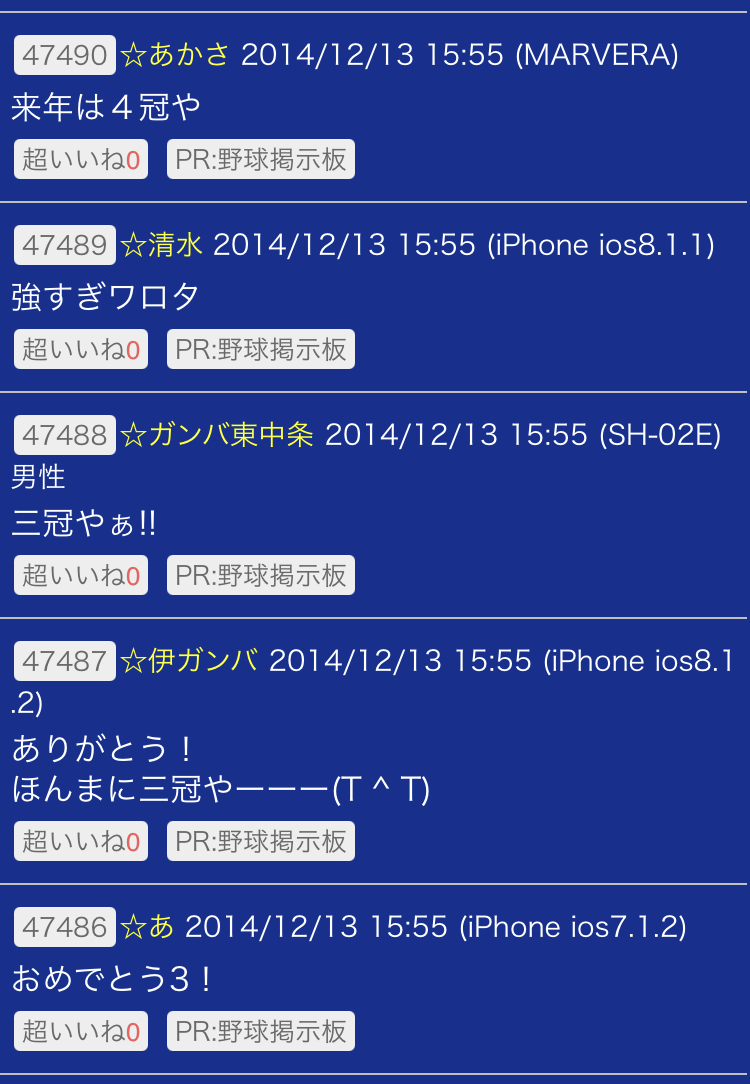This screenshot has height=1084, width=750.
Task: Give 超いいね to 清水's post
Action: [x=81, y=349]
